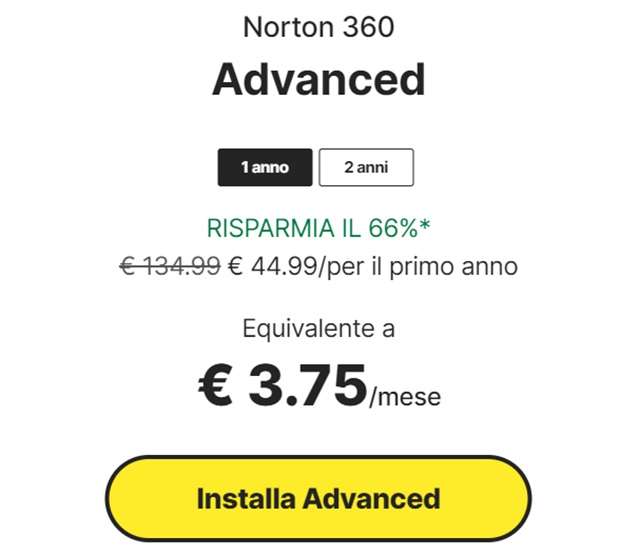Tap the Installa Advanced button
Screen dimensions: 640x556
318,498
